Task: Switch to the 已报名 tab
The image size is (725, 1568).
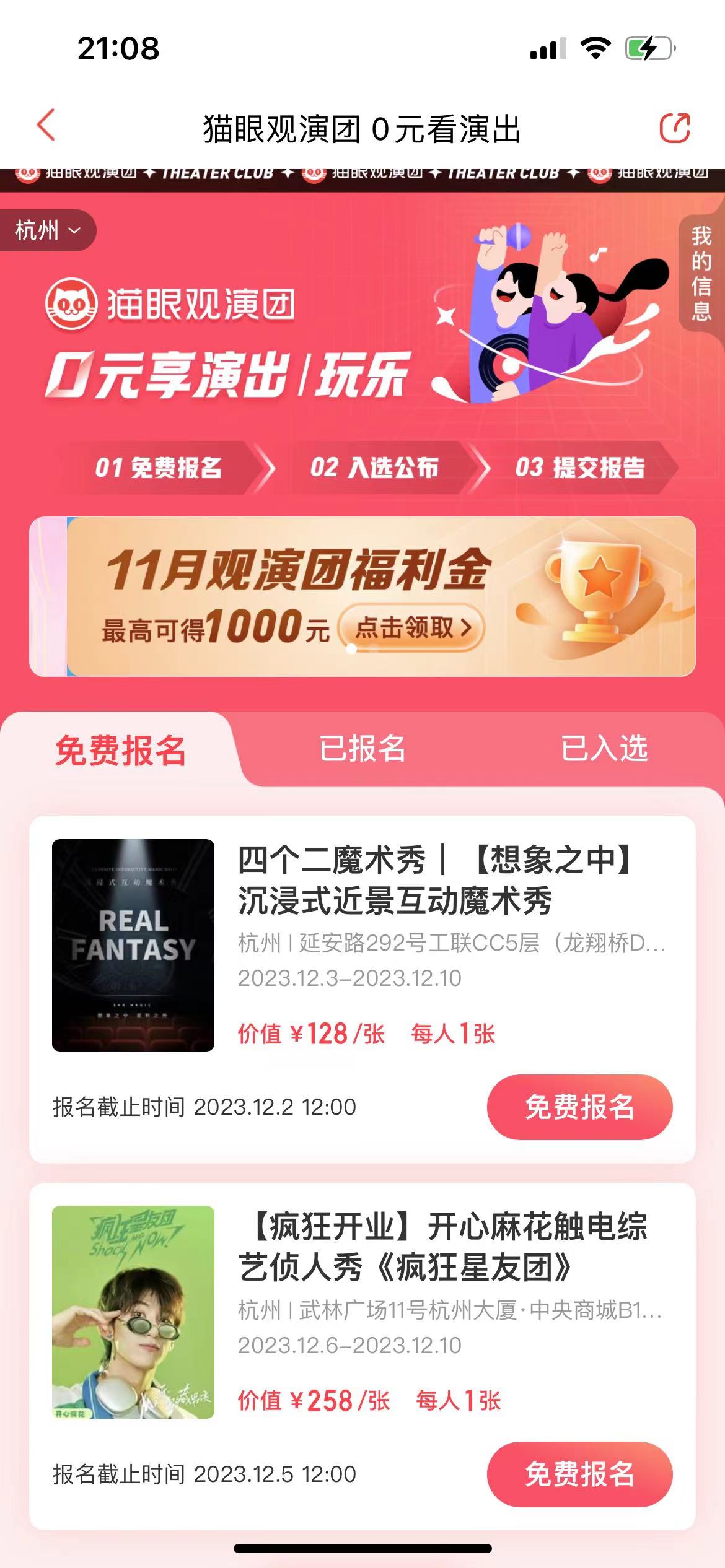Action: [x=362, y=748]
